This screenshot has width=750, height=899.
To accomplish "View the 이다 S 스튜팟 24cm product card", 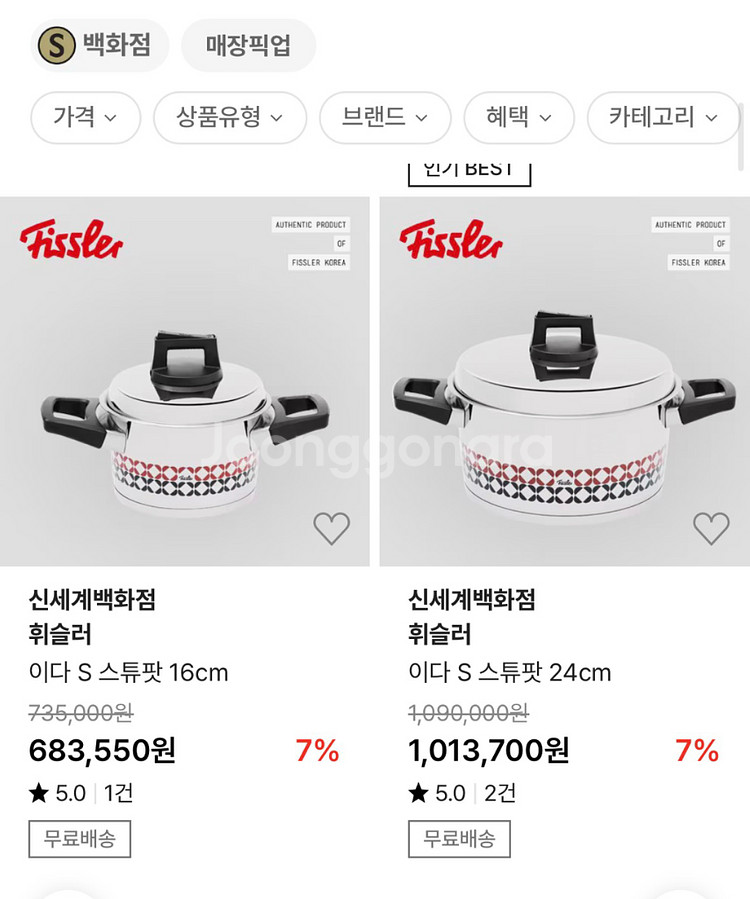I will (x=564, y=381).
